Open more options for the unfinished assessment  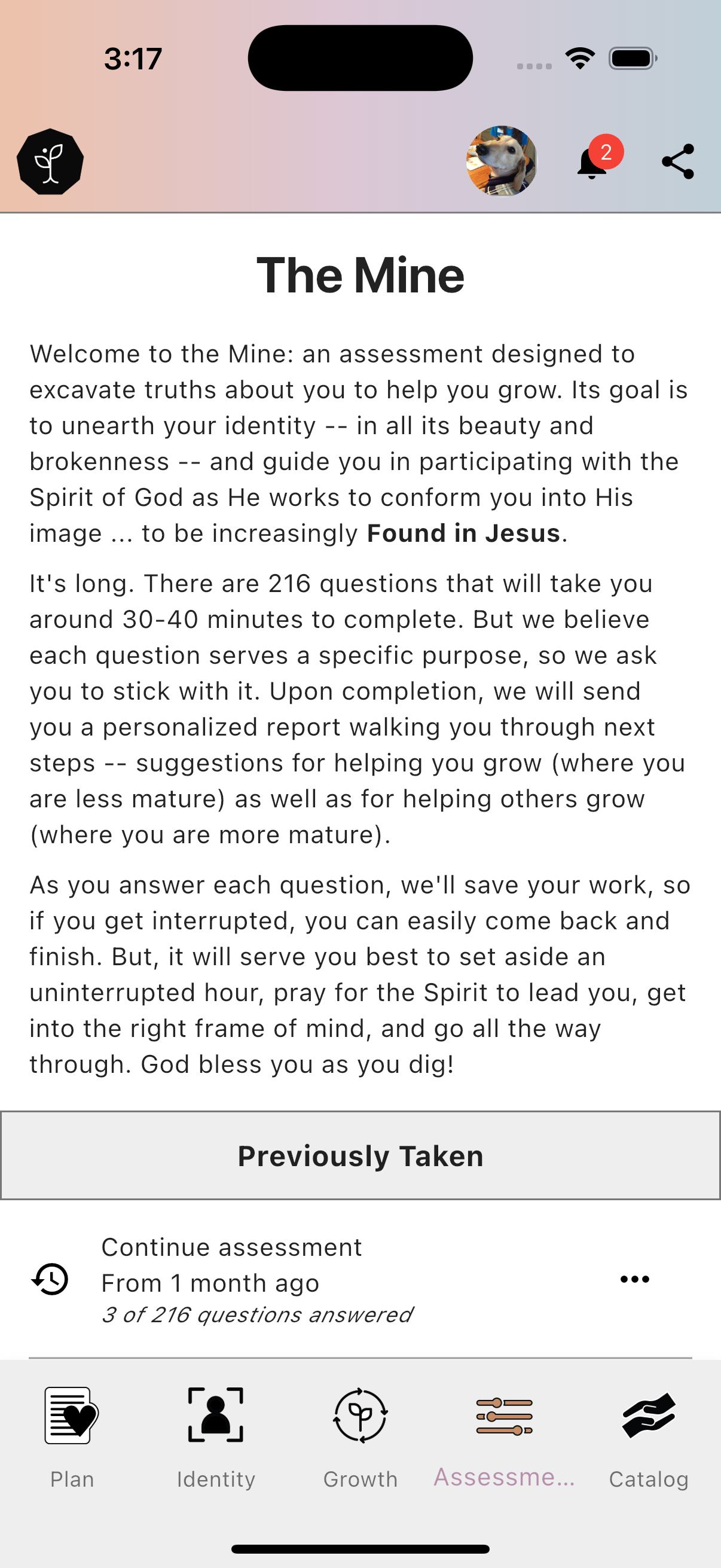coord(634,1279)
